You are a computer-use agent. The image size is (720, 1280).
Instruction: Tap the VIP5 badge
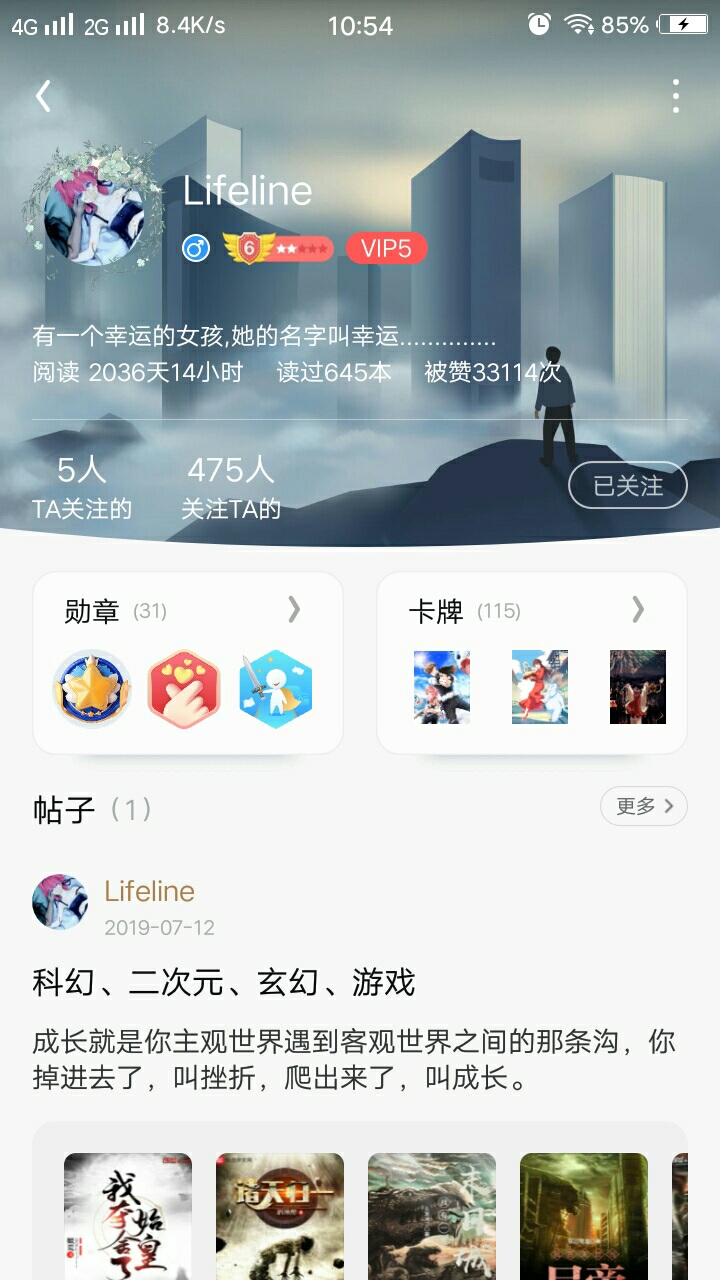386,248
